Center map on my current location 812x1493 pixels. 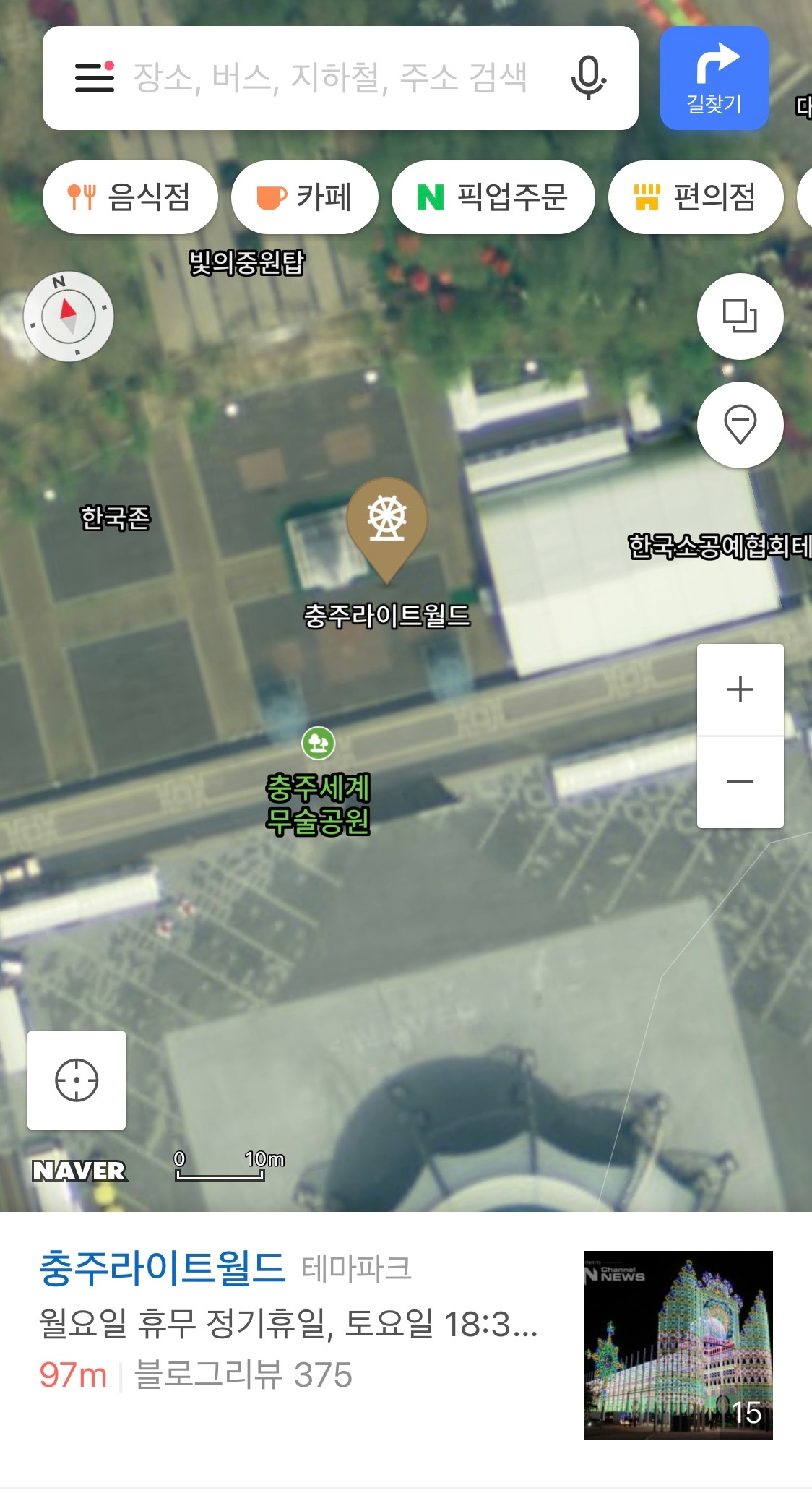click(x=77, y=1080)
